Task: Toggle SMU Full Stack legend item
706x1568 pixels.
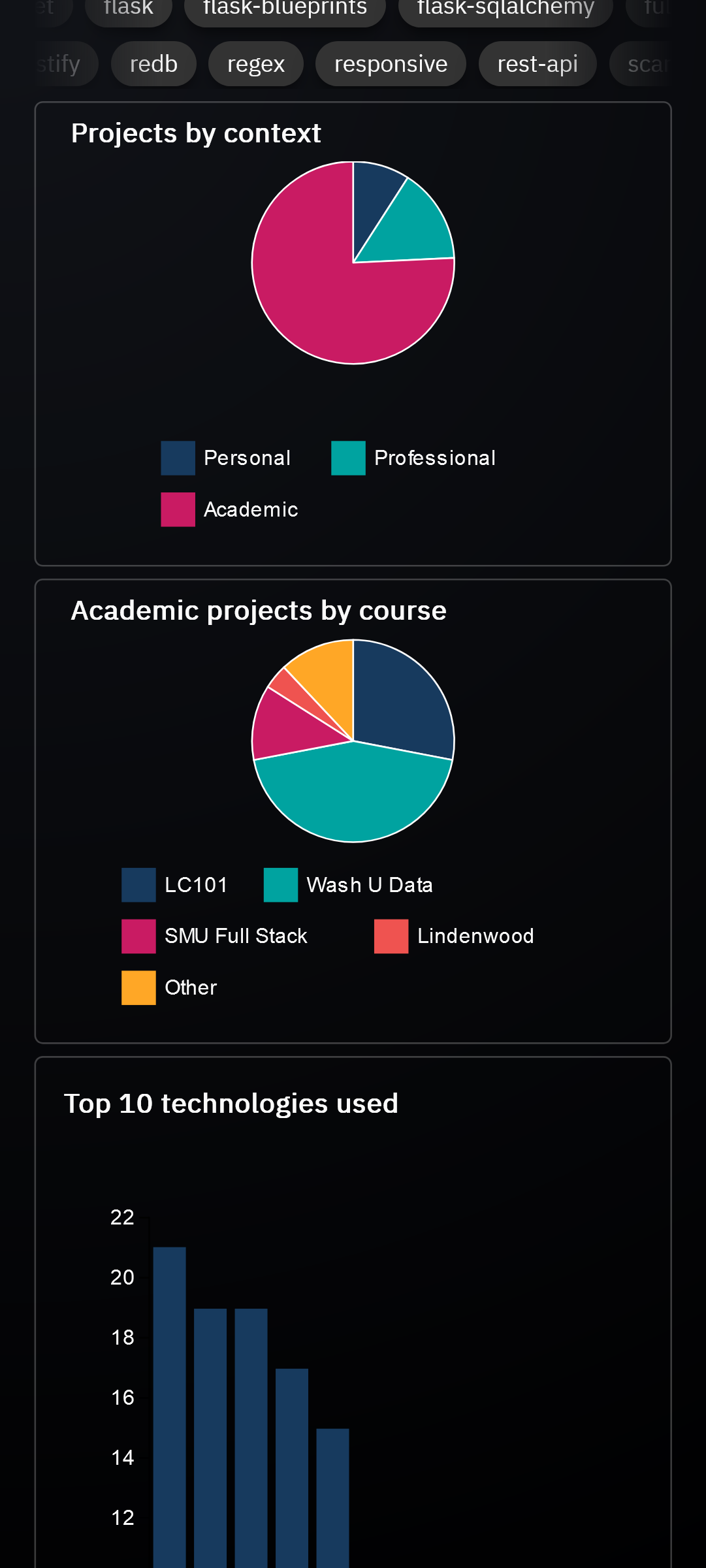Action: point(214,936)
